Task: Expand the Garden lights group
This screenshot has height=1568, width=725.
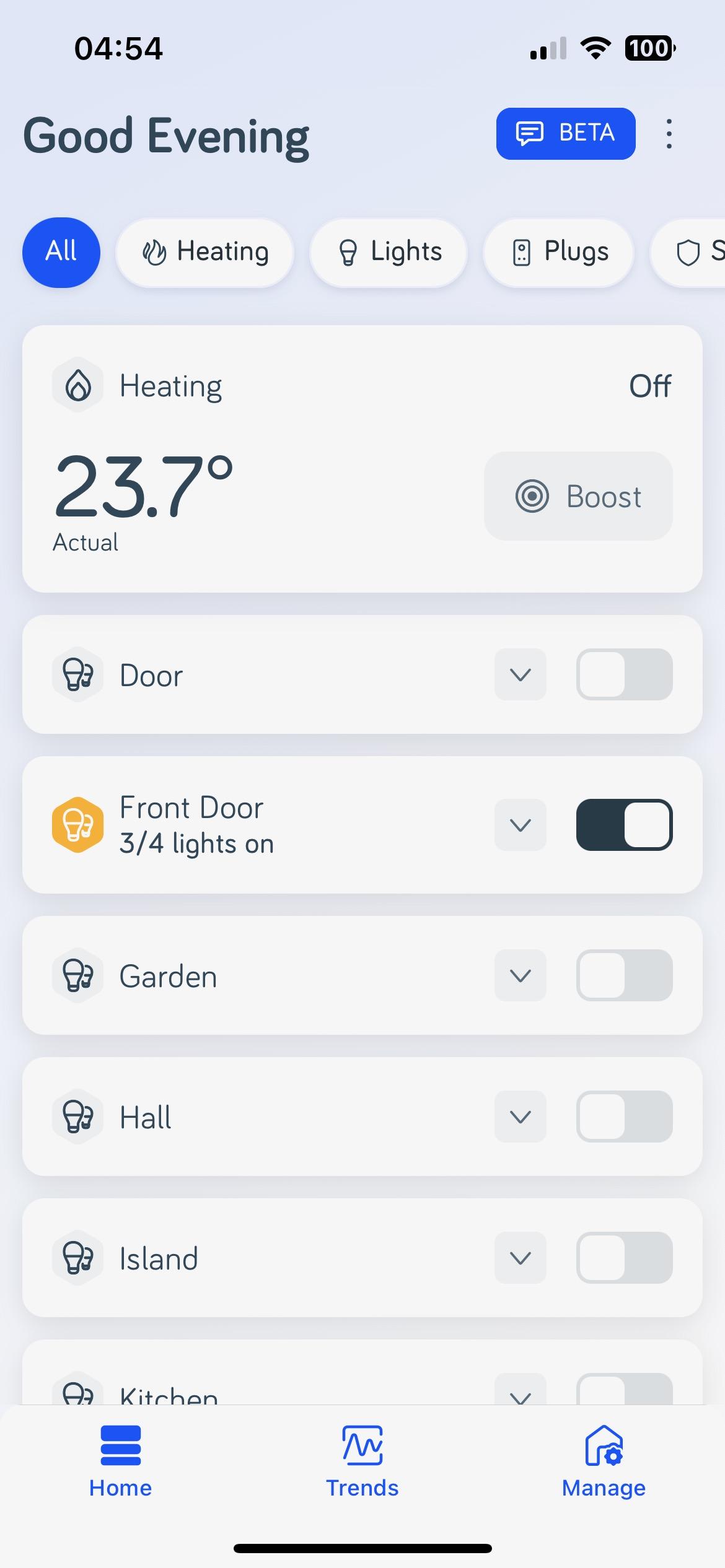Action: 520,975
